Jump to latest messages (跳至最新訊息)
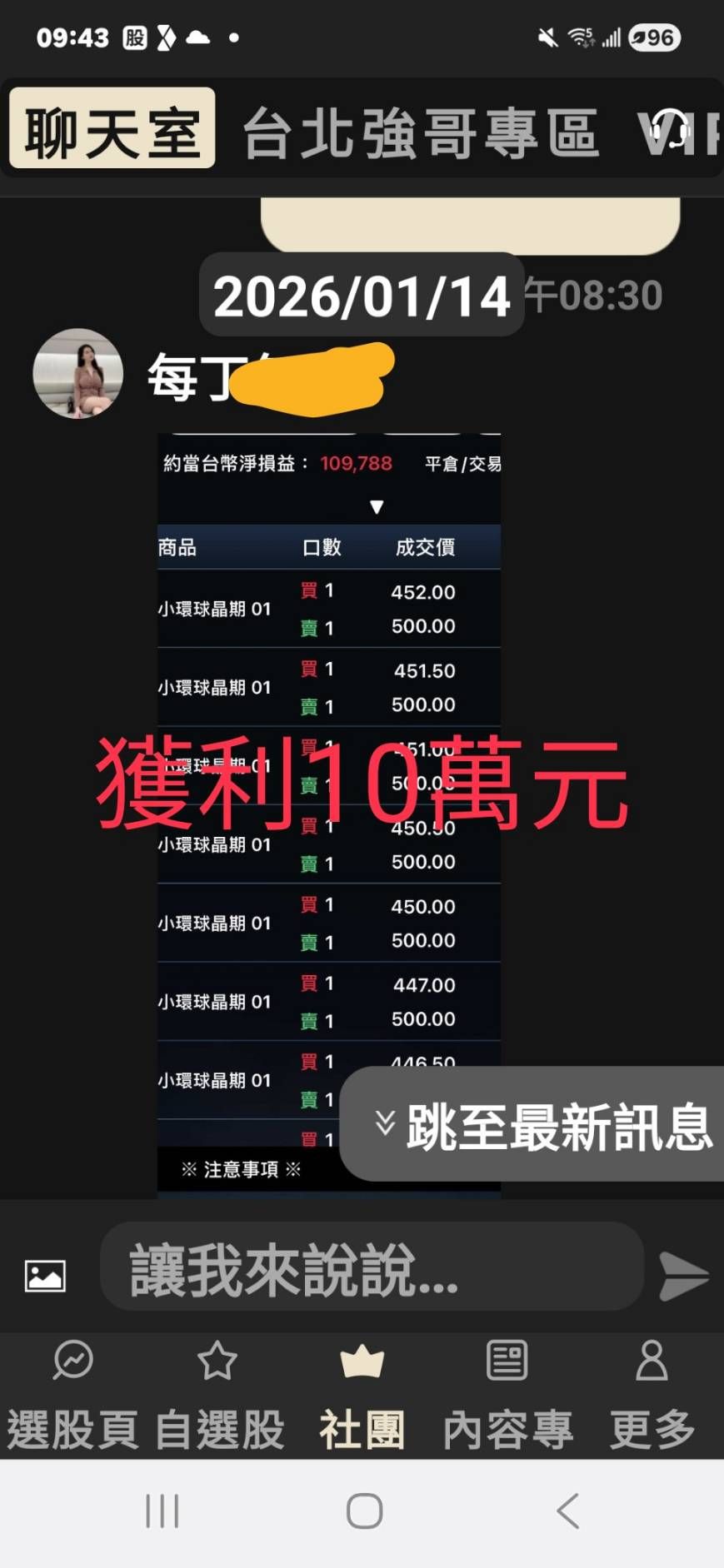Image resolution: width=724 pixels, height=1568 pixels. (x=542, y=1124)
